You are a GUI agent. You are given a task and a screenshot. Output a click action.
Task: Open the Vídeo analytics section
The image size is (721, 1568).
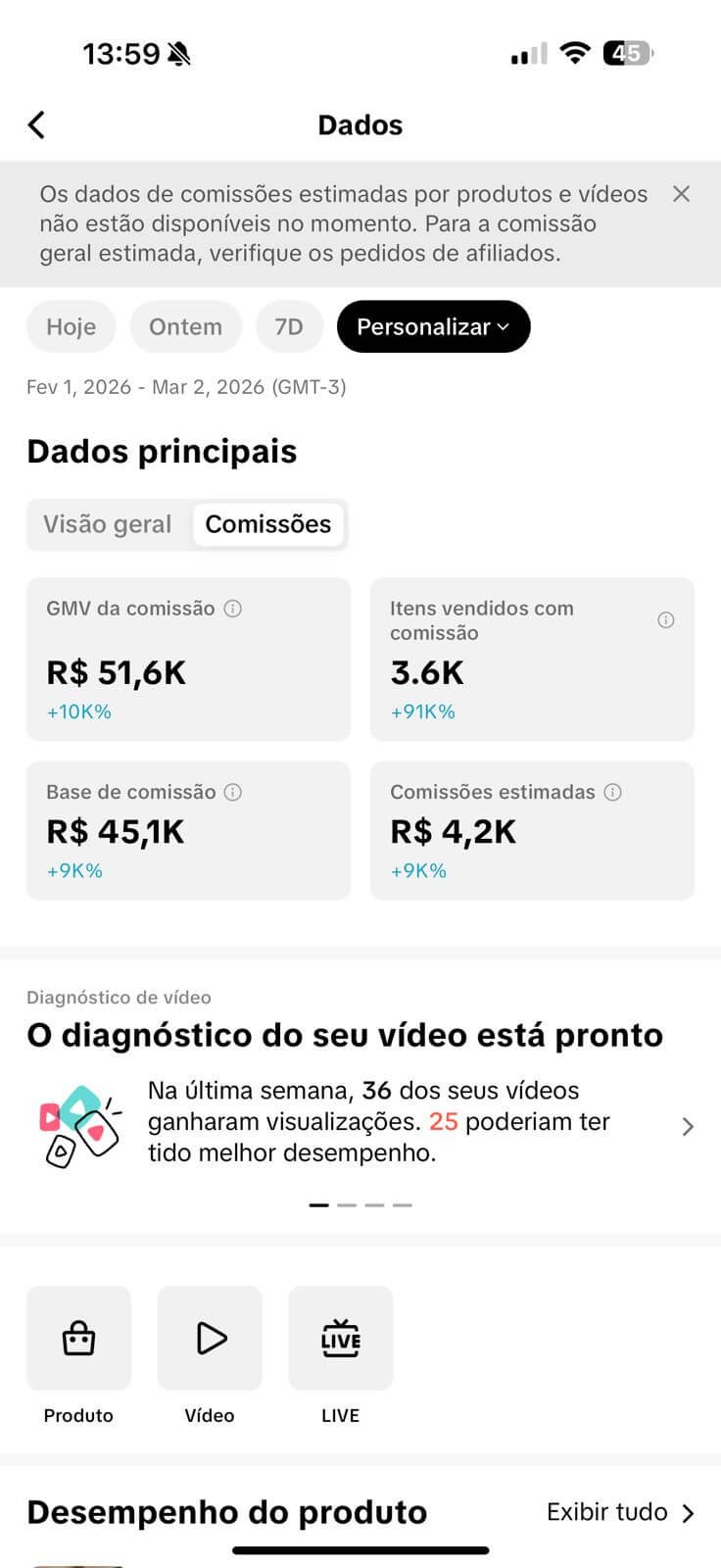[210, 1339]
